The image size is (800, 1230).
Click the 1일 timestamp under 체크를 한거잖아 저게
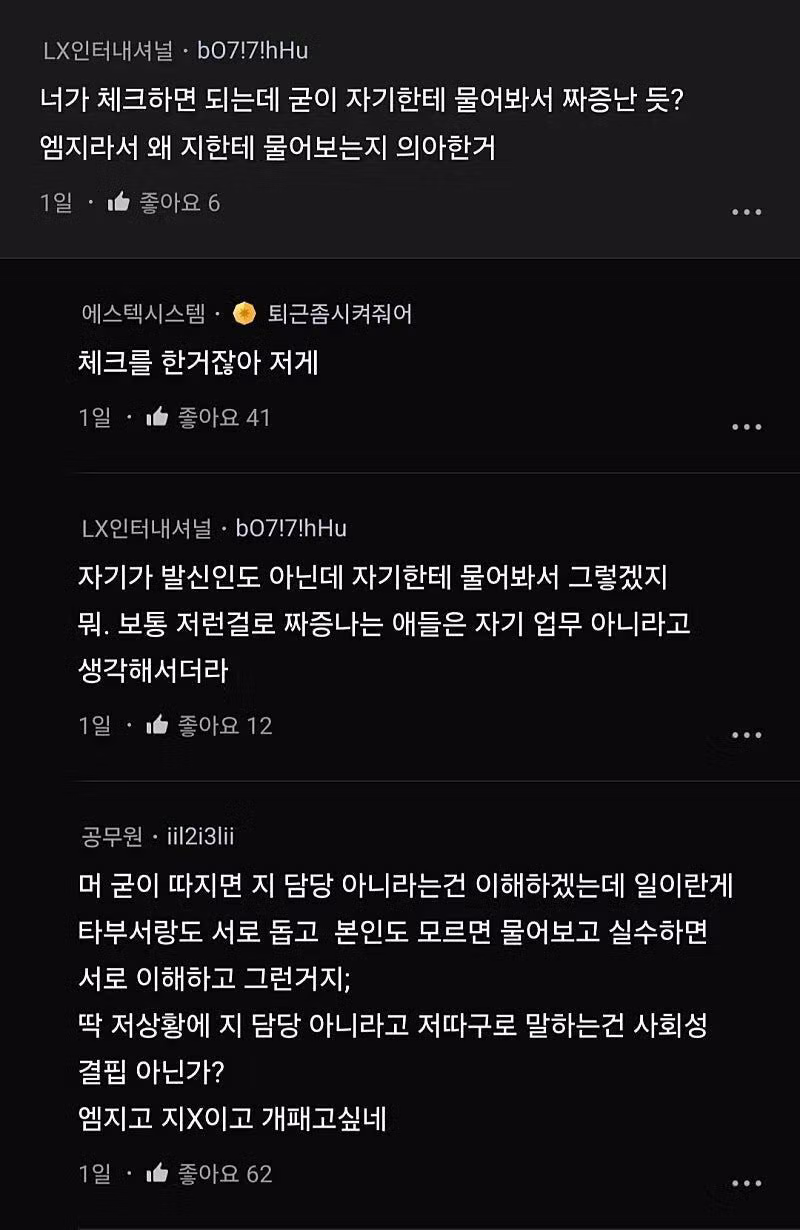tap(89, 417)
